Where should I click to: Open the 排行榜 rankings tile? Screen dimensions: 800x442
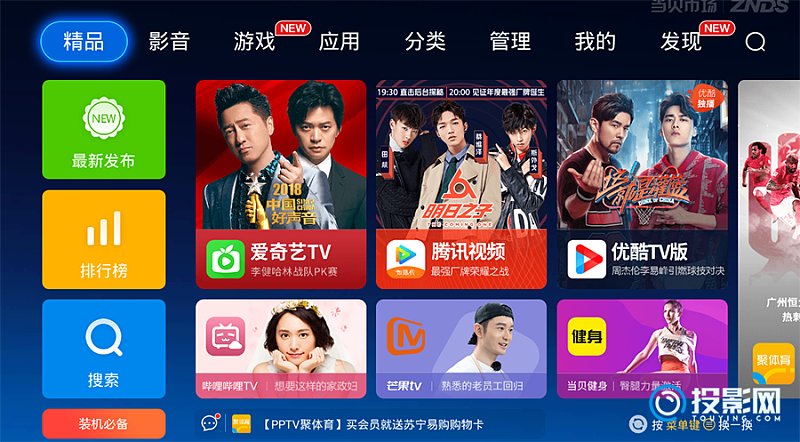coord(104,239)
